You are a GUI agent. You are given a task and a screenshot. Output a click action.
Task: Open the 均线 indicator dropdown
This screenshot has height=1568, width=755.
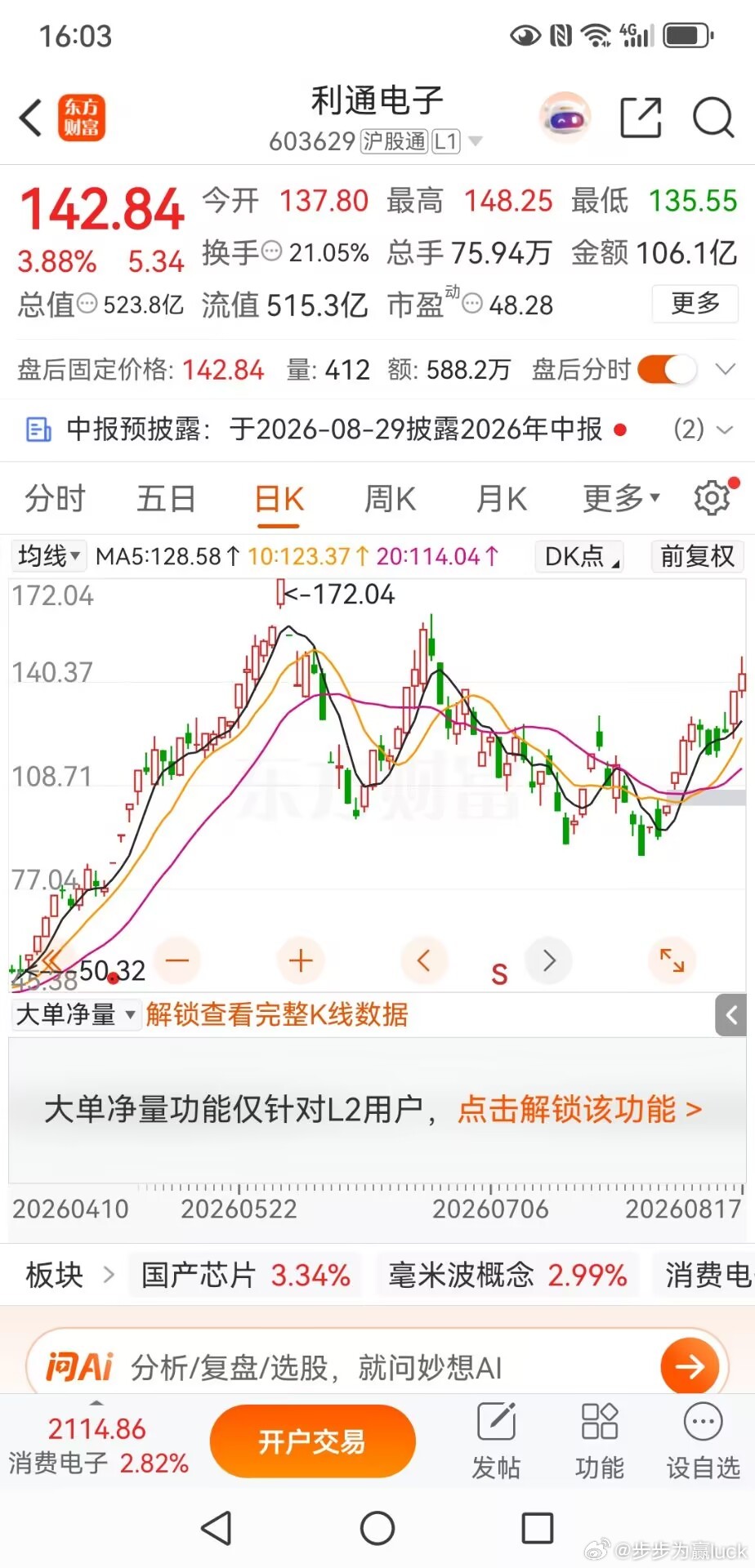(x=49, y=557)
